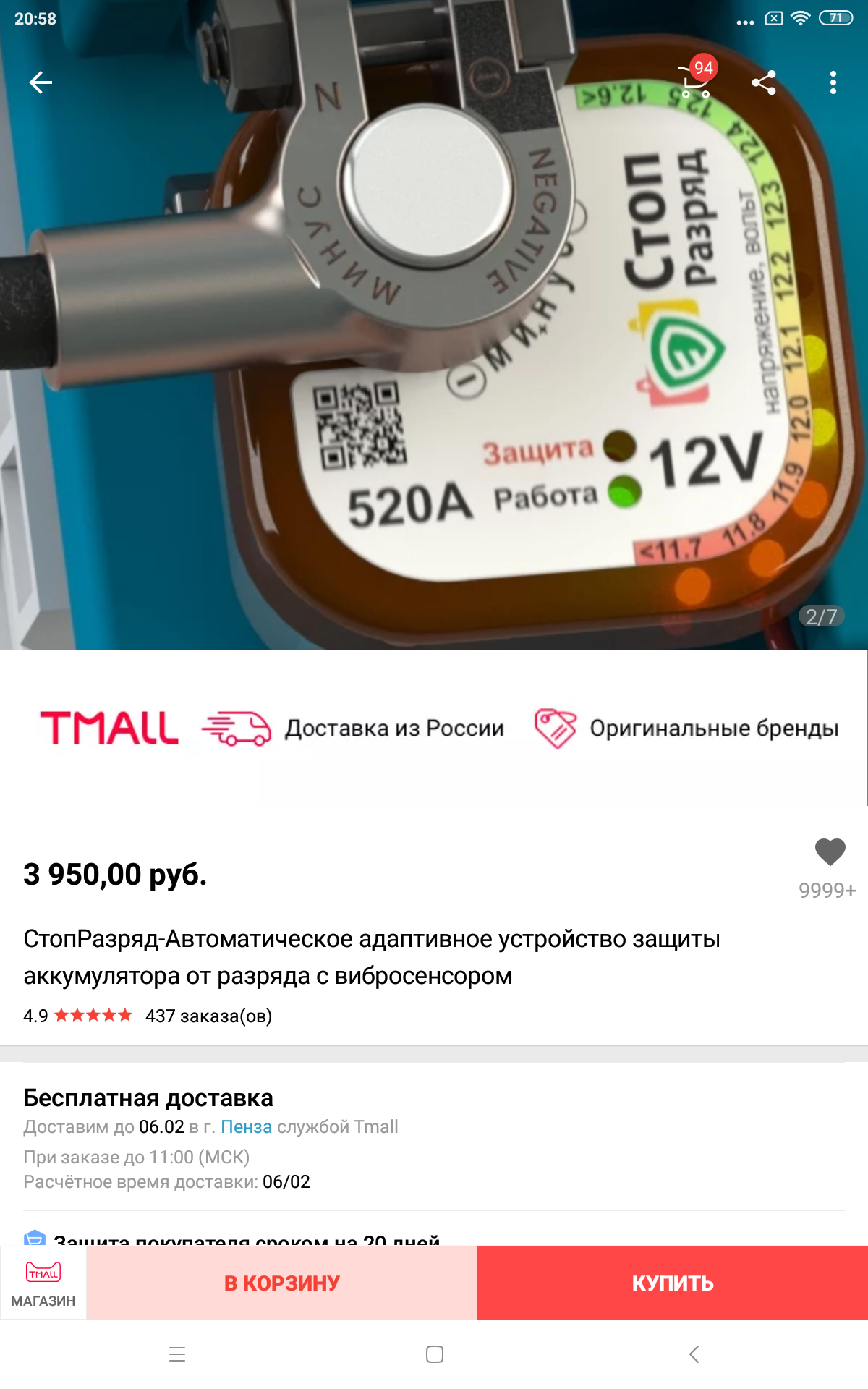Open the Tmall МАГАЗИН store page

point(43,1283)
